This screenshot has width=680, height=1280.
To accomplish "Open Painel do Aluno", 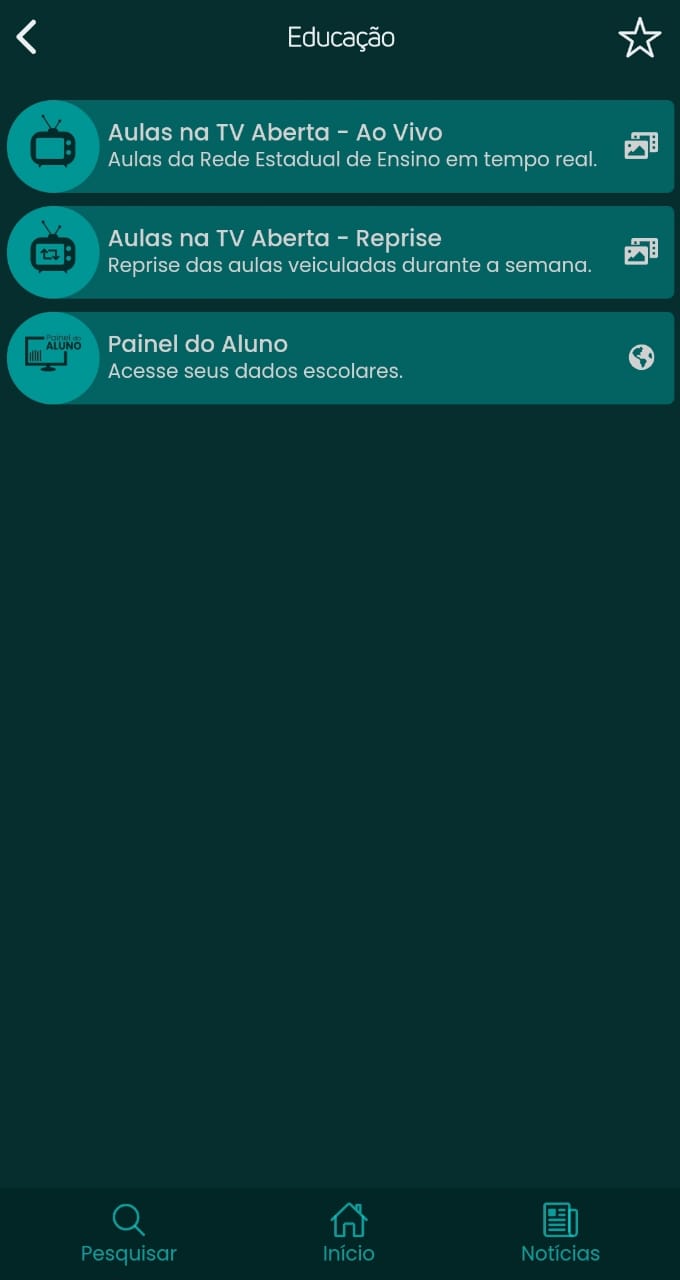I will click(340, 358).
